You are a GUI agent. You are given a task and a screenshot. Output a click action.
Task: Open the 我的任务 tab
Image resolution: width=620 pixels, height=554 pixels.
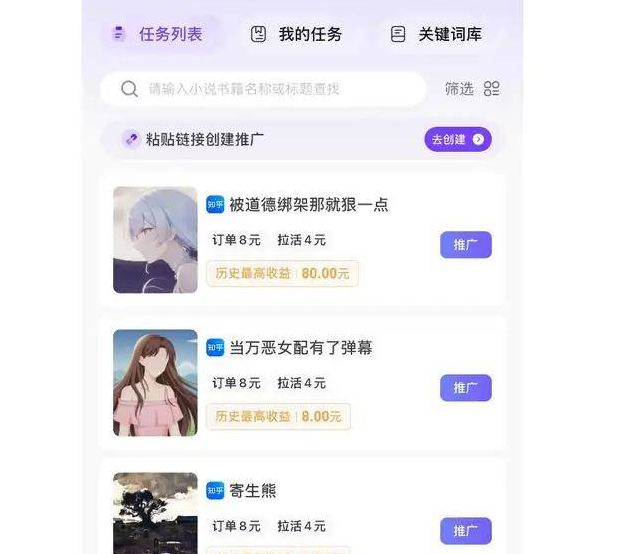[x=297, y=34]
